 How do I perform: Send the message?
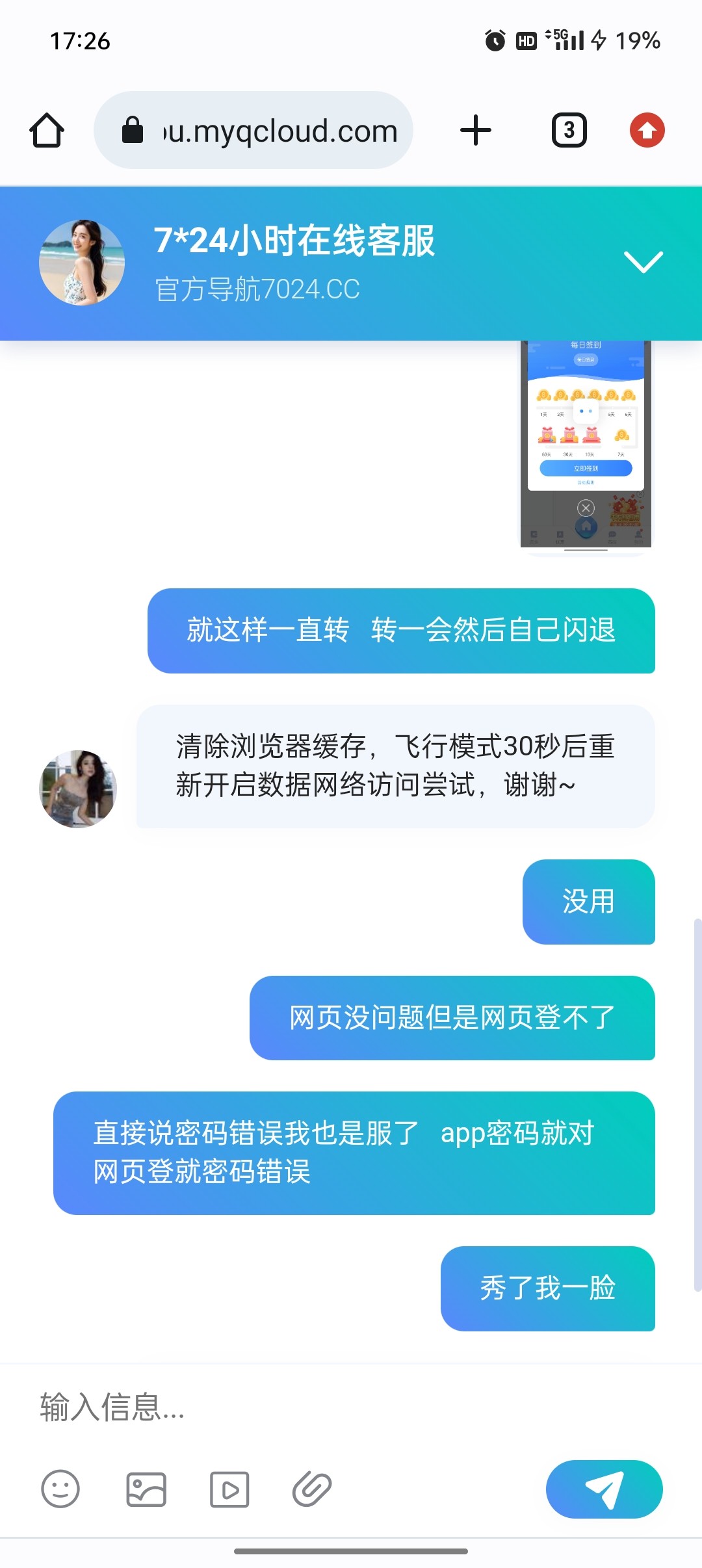(x=604, y=1489)
